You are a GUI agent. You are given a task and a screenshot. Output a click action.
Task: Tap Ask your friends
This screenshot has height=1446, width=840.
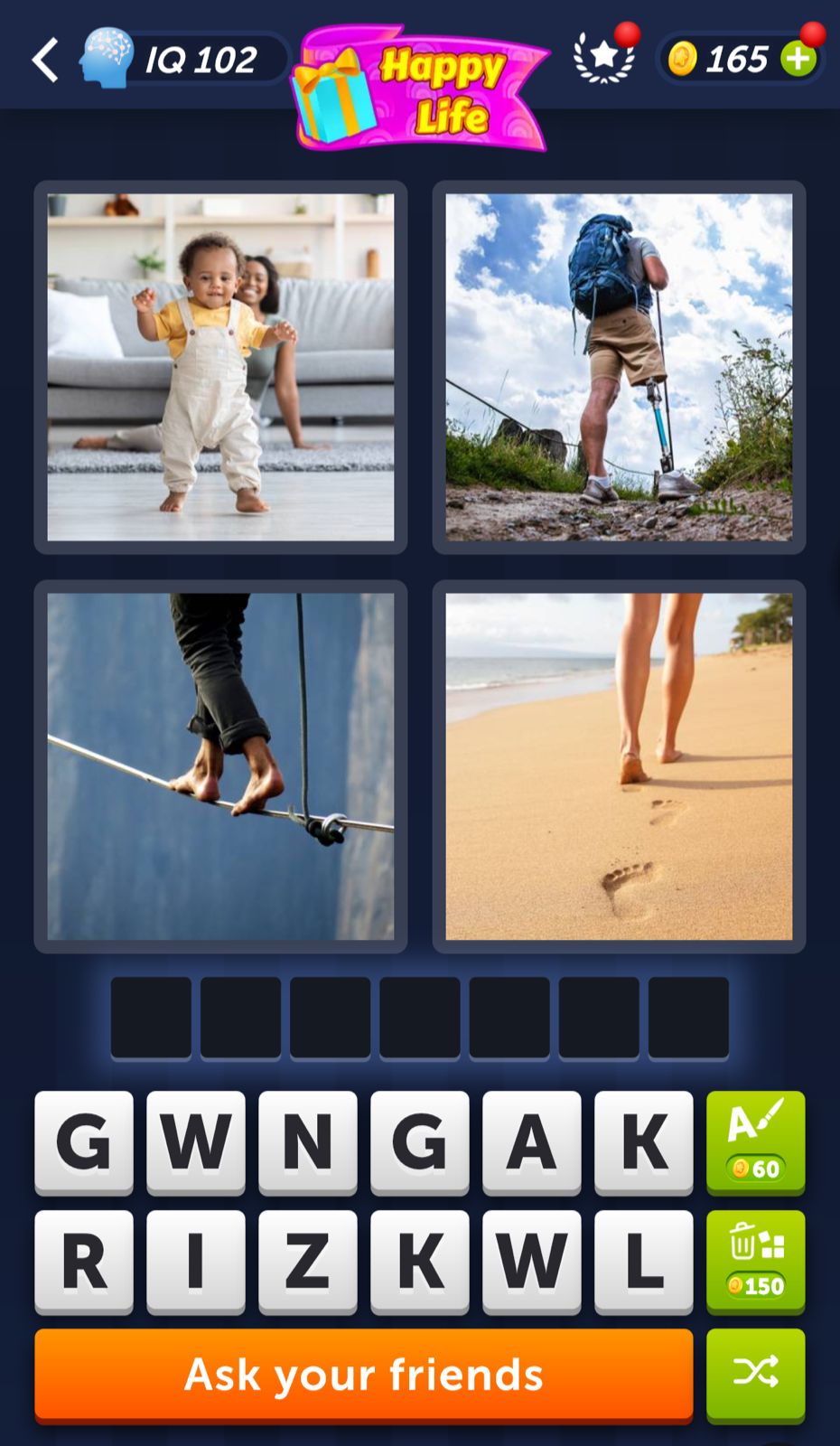click(363, 1375)
